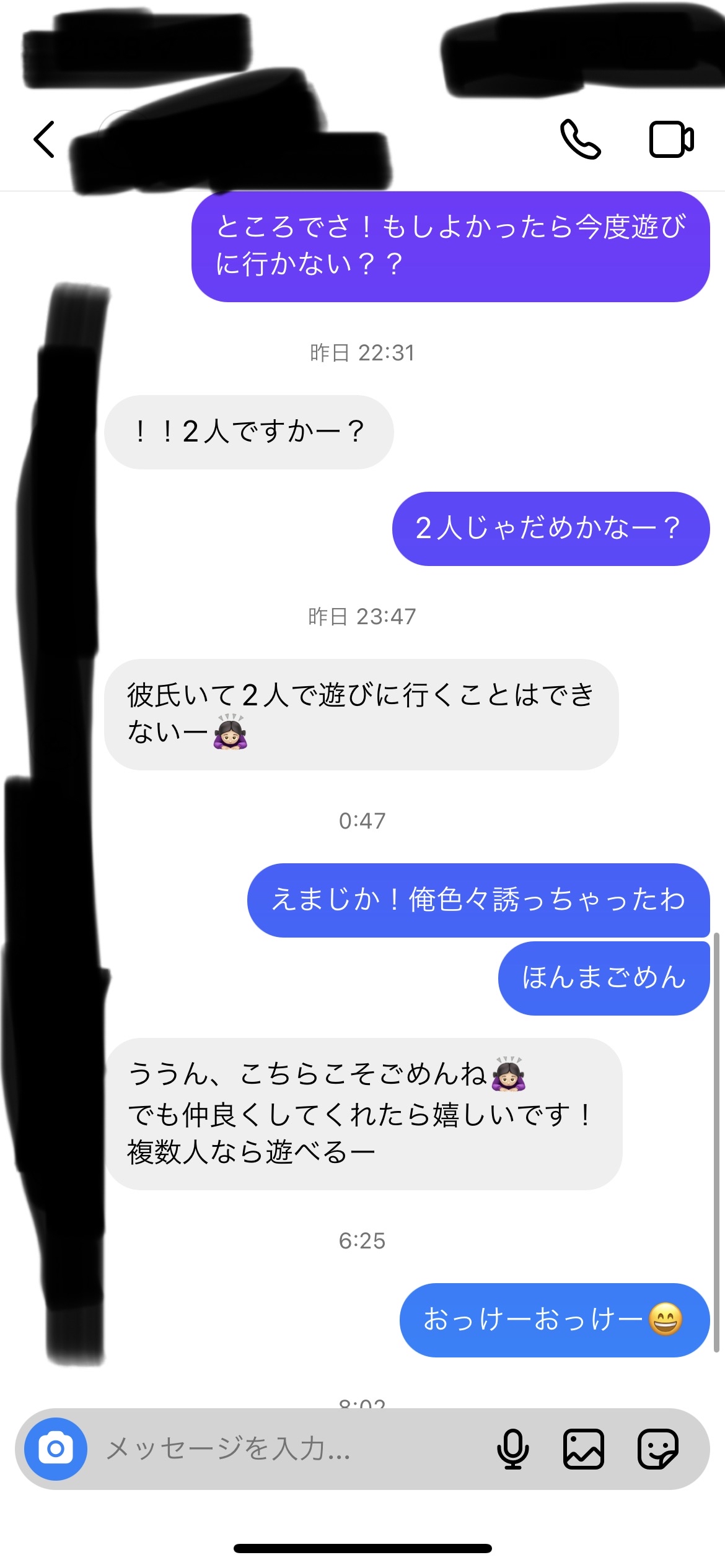Start a video call
Screen dimensions: 725x1568
tap(671, 139)
